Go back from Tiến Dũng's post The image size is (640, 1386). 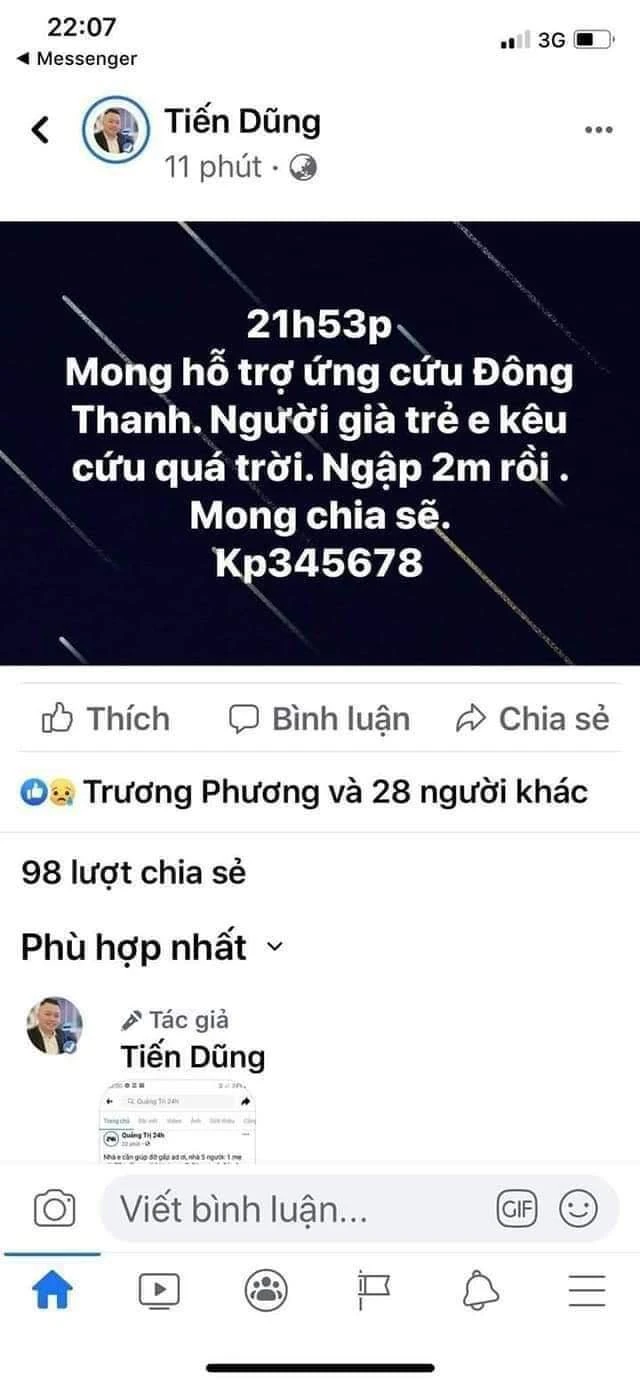coord(40,130)
